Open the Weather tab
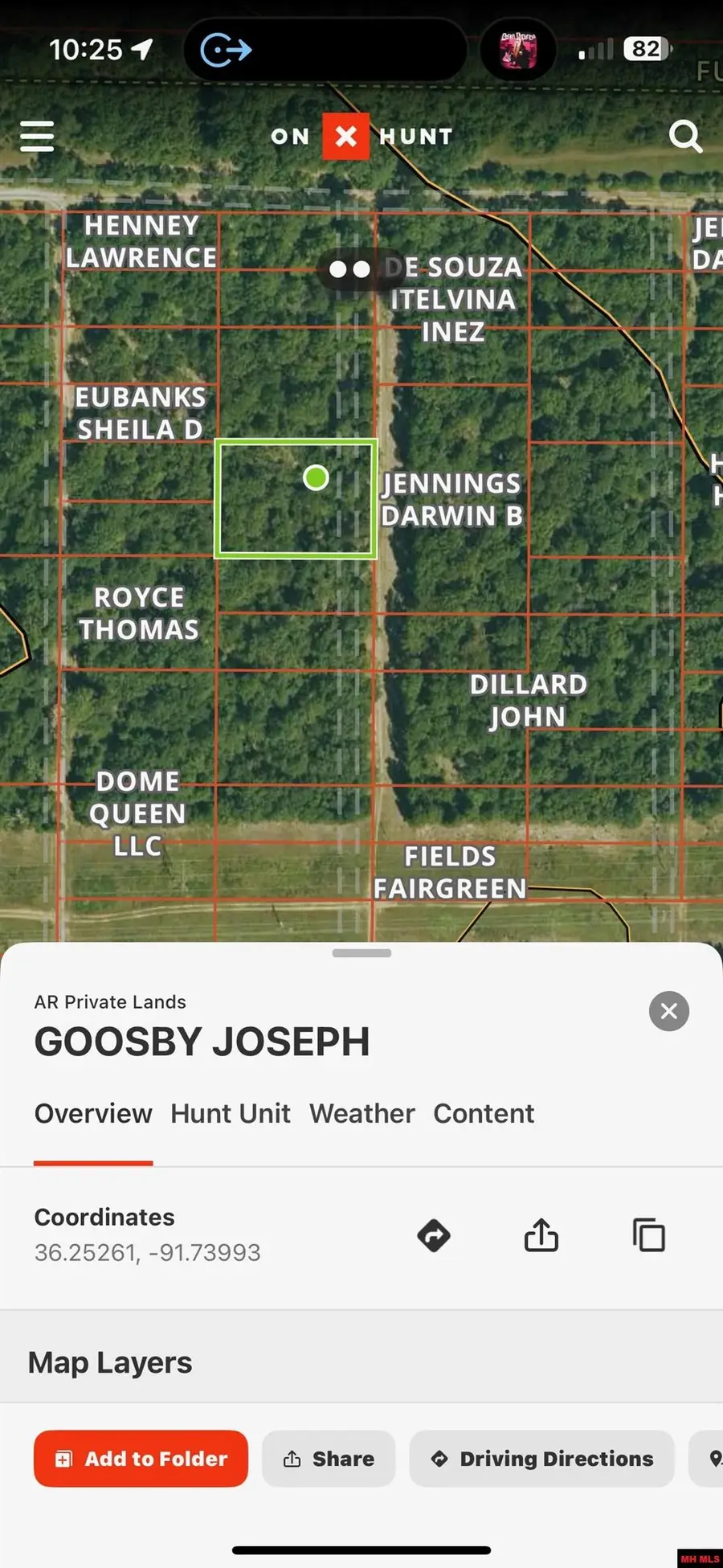723x1568 pixels. (x=361, y=1113)
